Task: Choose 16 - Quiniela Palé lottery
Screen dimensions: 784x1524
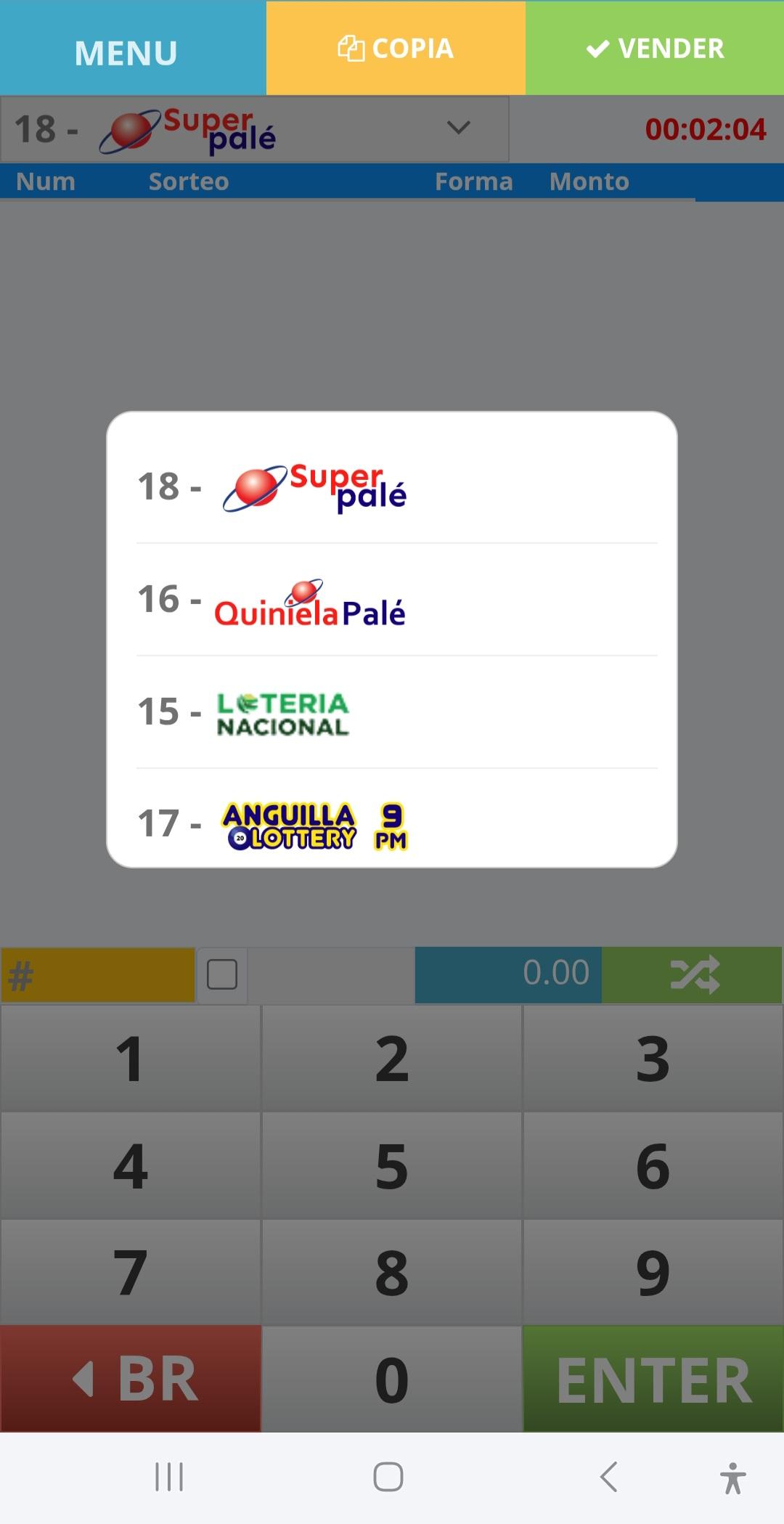Action: click(392, 600)
